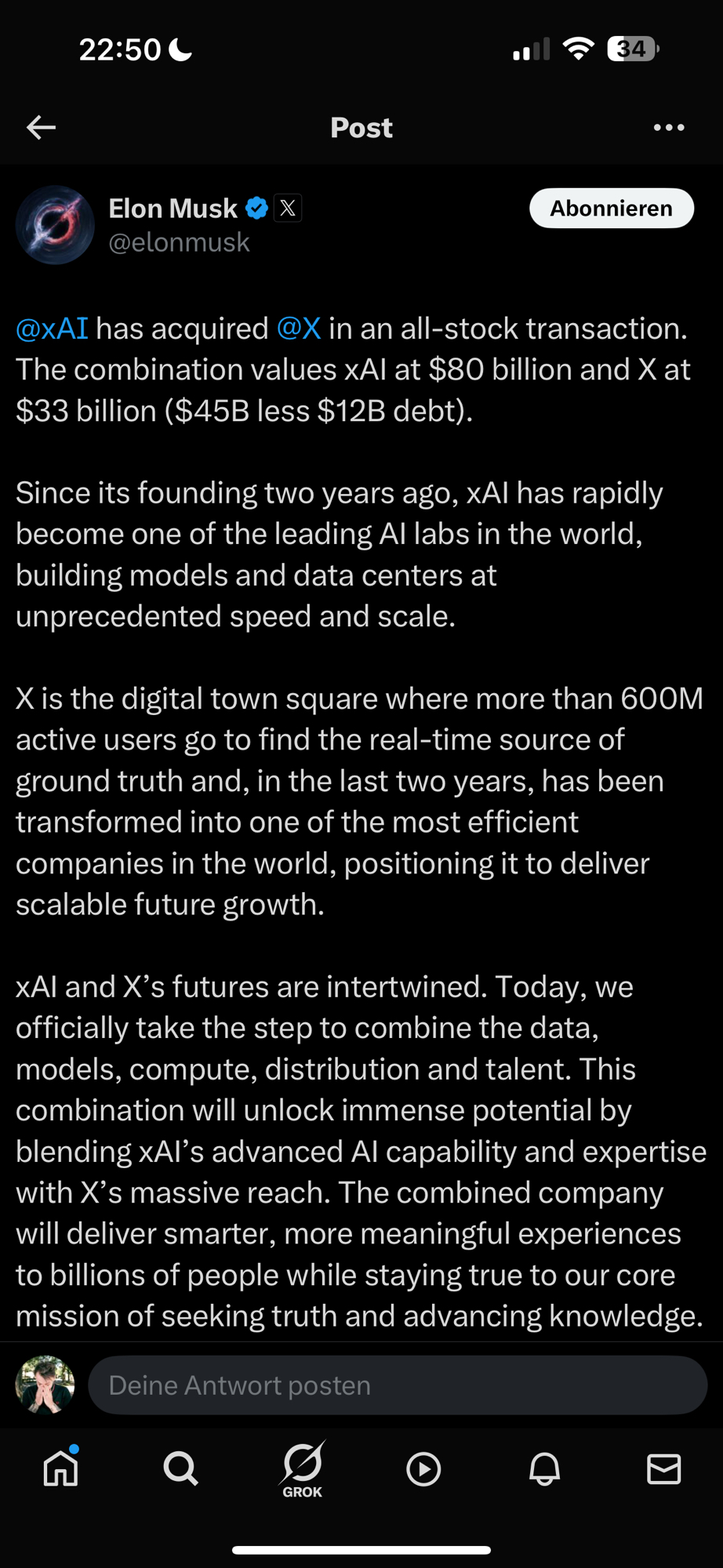Open the Search tab
723x1568 pixels.
click(x=180, y=1468)
